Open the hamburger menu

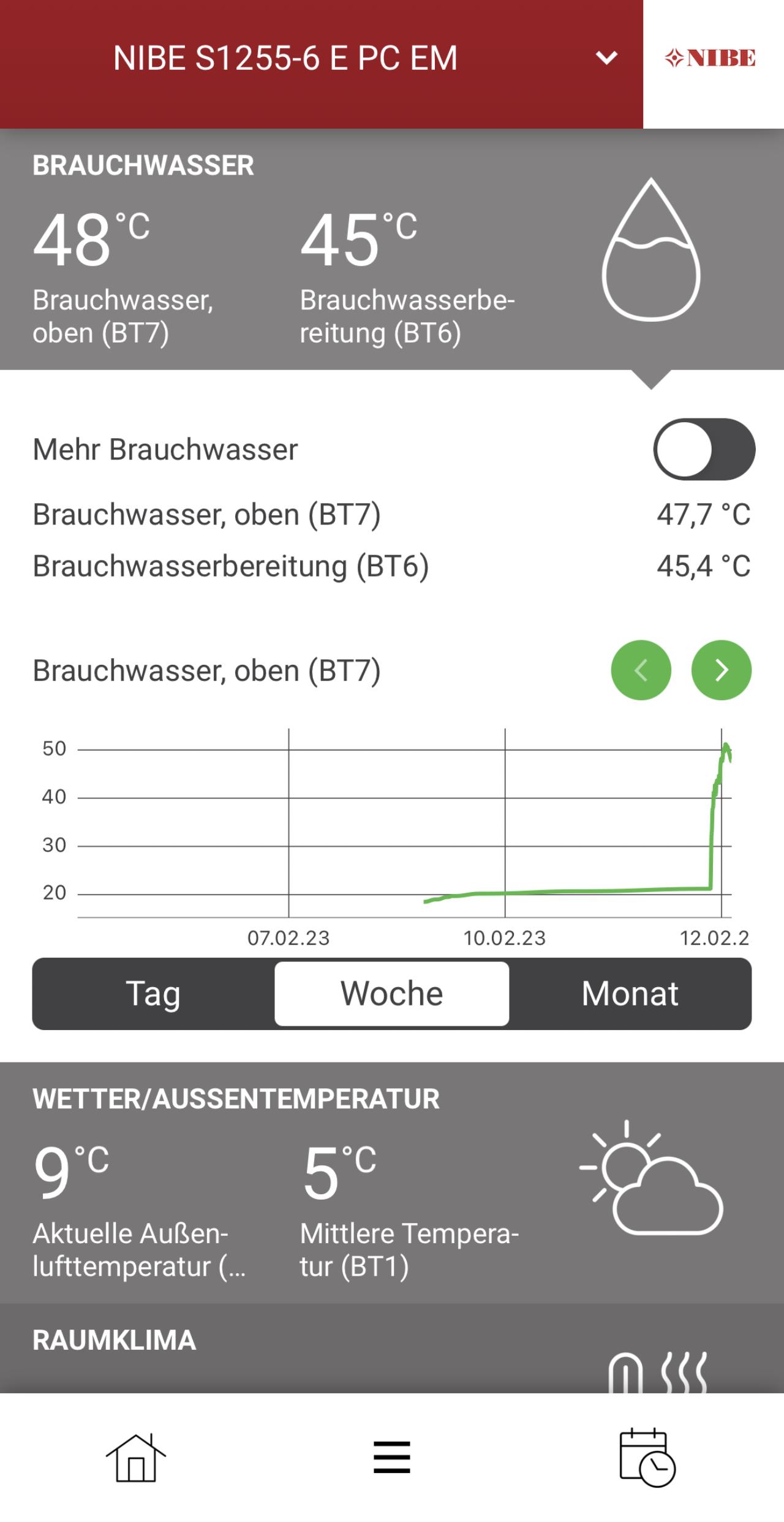[x=392, y=1457]
